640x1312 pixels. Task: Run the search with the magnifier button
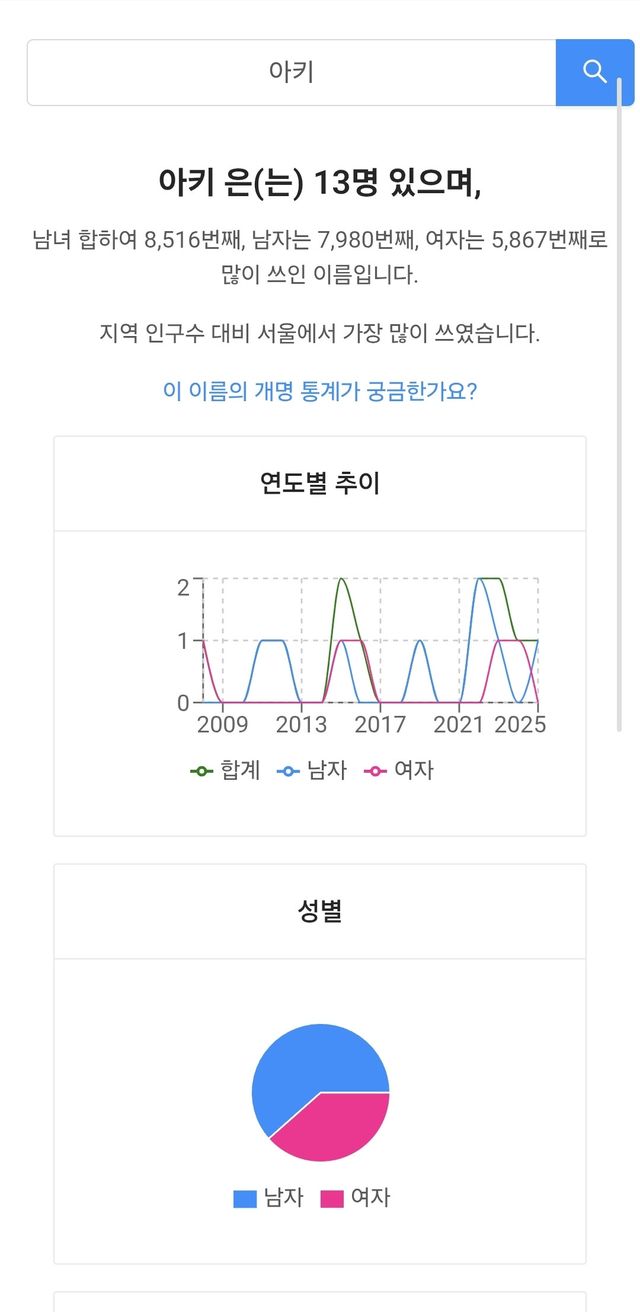(x=594, y=72)
